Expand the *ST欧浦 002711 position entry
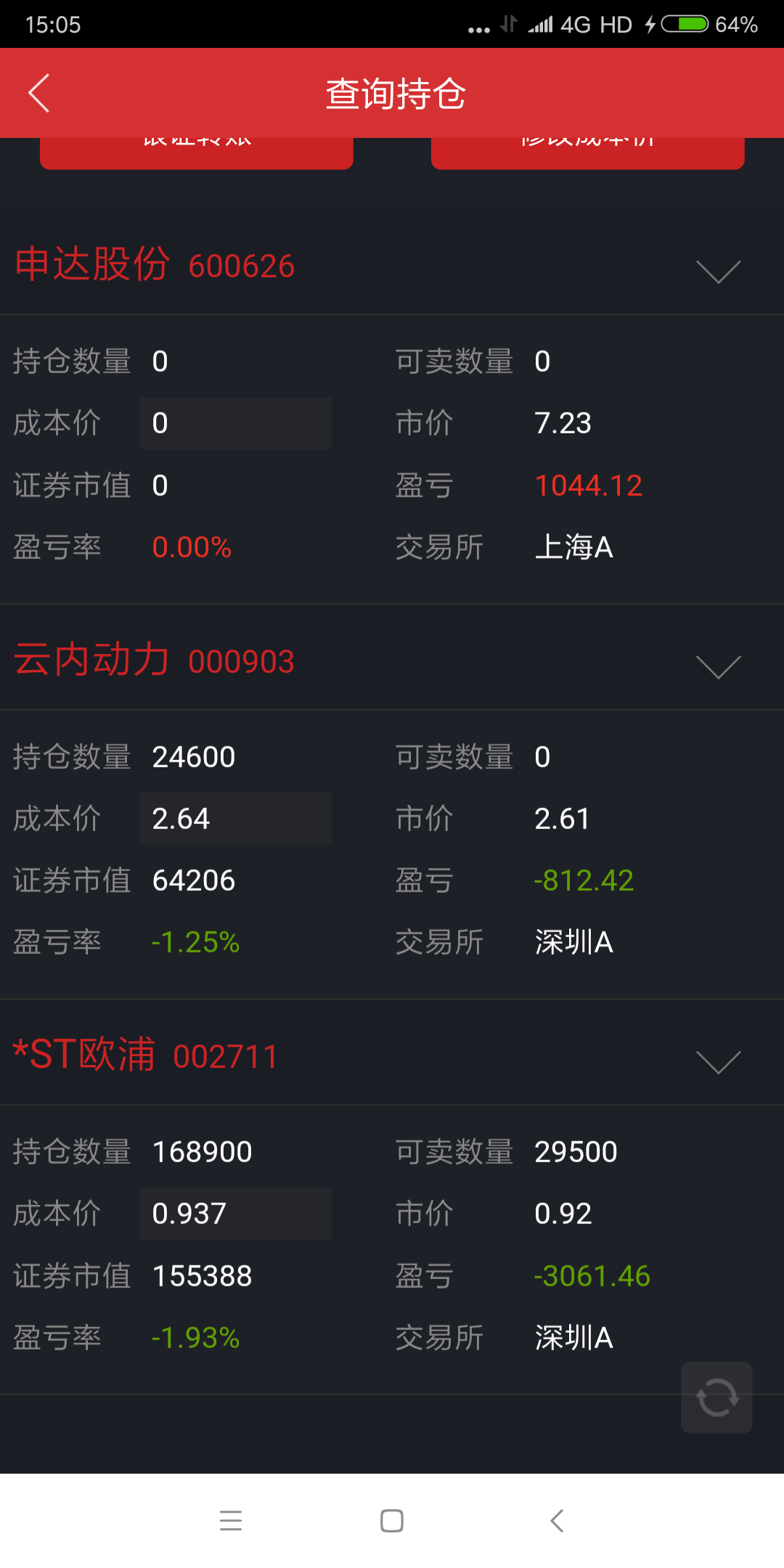The width and height of the screenshot is (784, 1568). click(x=718, y=1062)
